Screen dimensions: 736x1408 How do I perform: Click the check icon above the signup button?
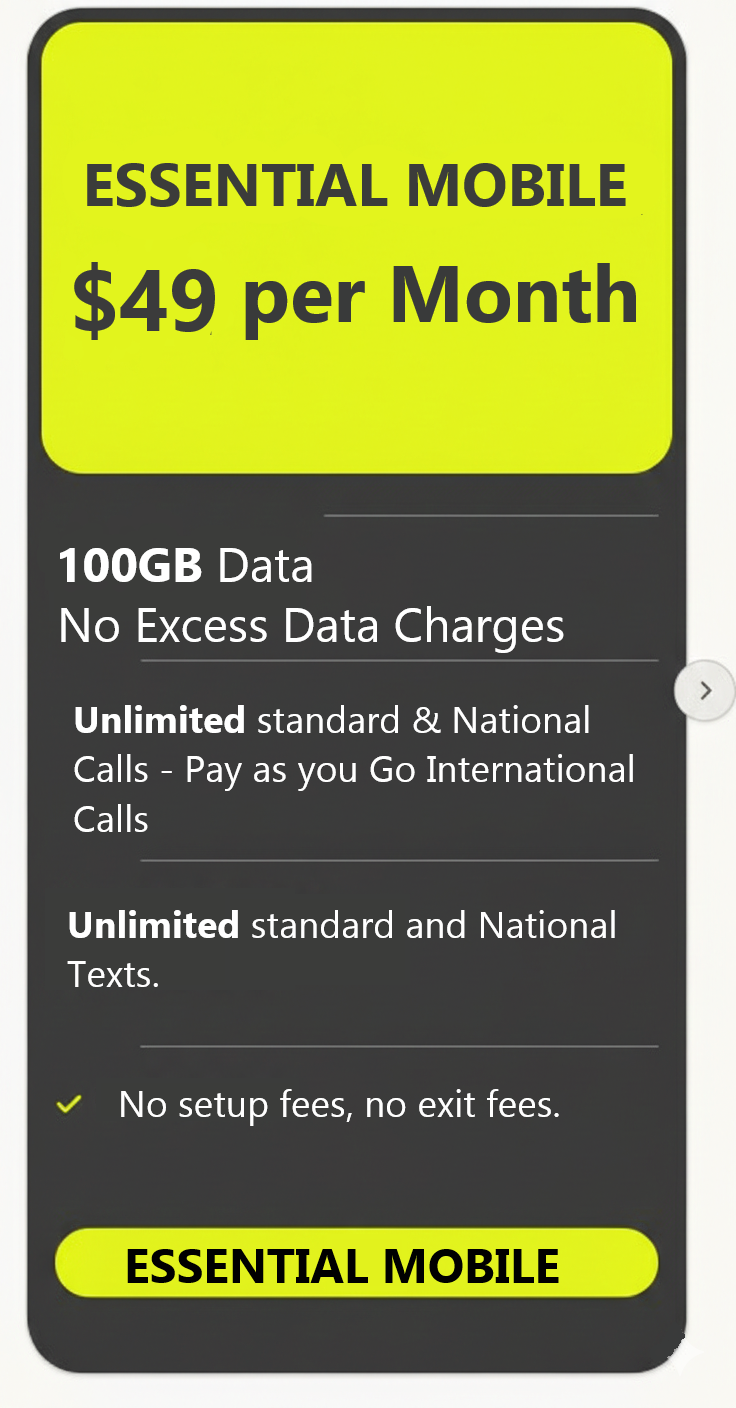tap(68, 1104)
